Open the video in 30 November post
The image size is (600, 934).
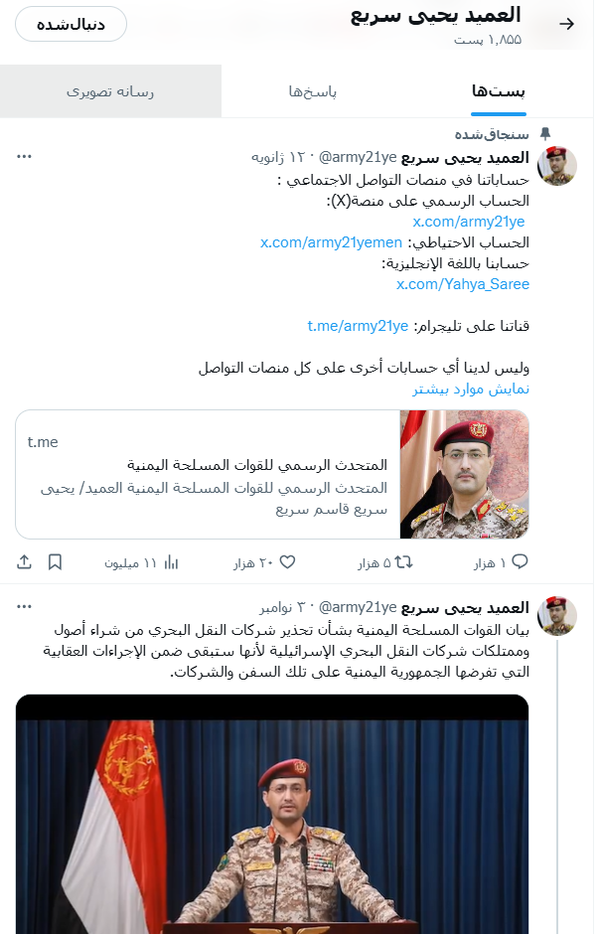point(272,814)
